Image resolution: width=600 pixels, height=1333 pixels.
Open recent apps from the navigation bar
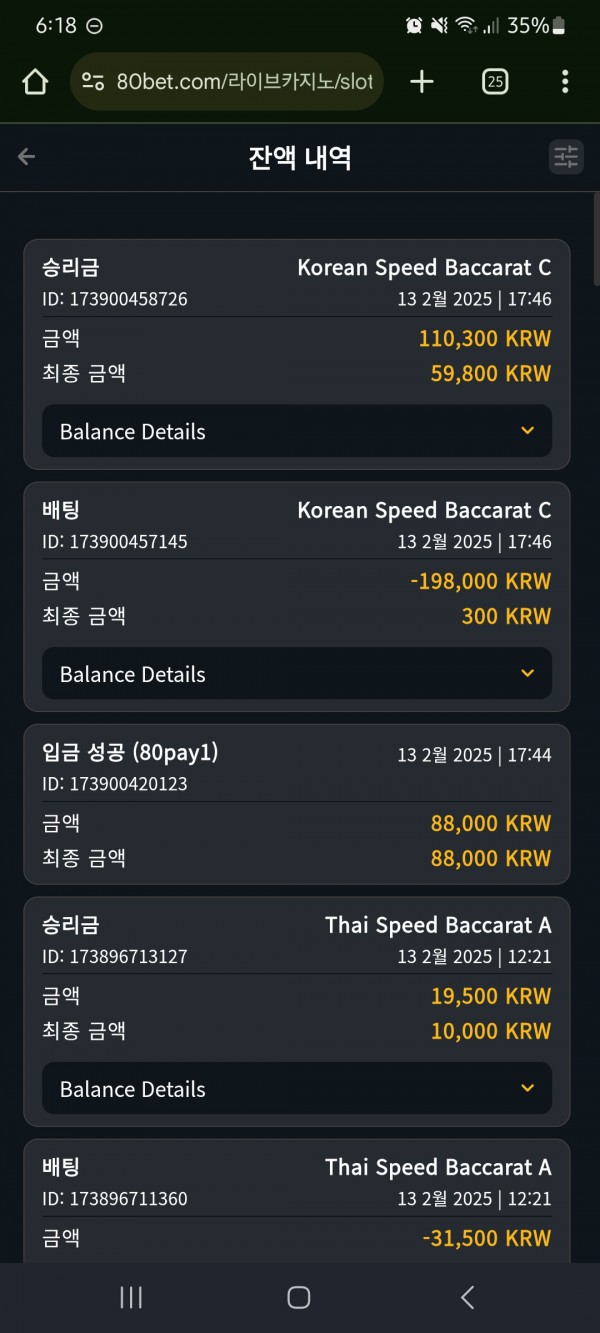[x=131, y=1298]
